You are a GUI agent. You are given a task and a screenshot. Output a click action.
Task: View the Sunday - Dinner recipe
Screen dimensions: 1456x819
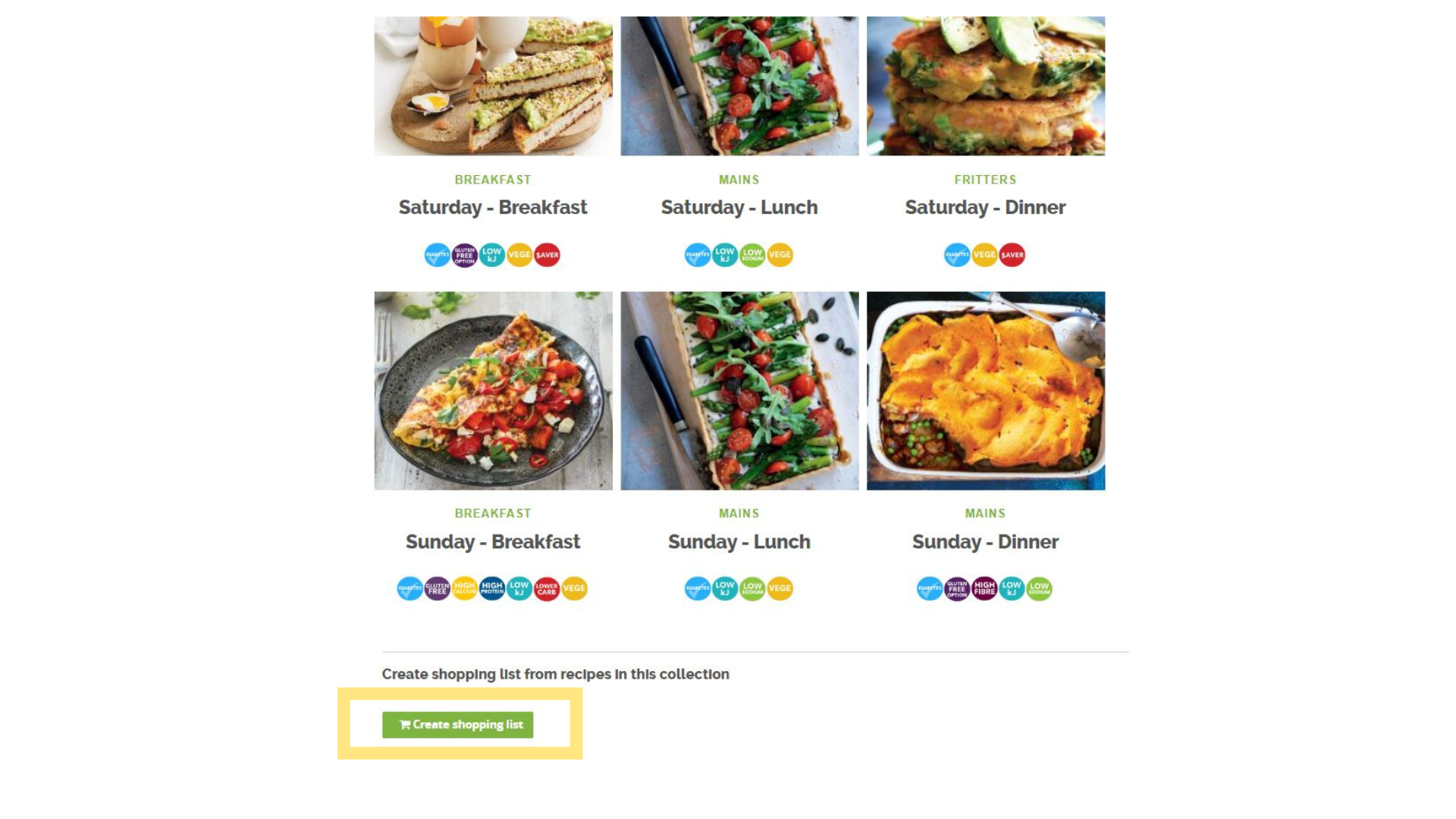point(985,541)
